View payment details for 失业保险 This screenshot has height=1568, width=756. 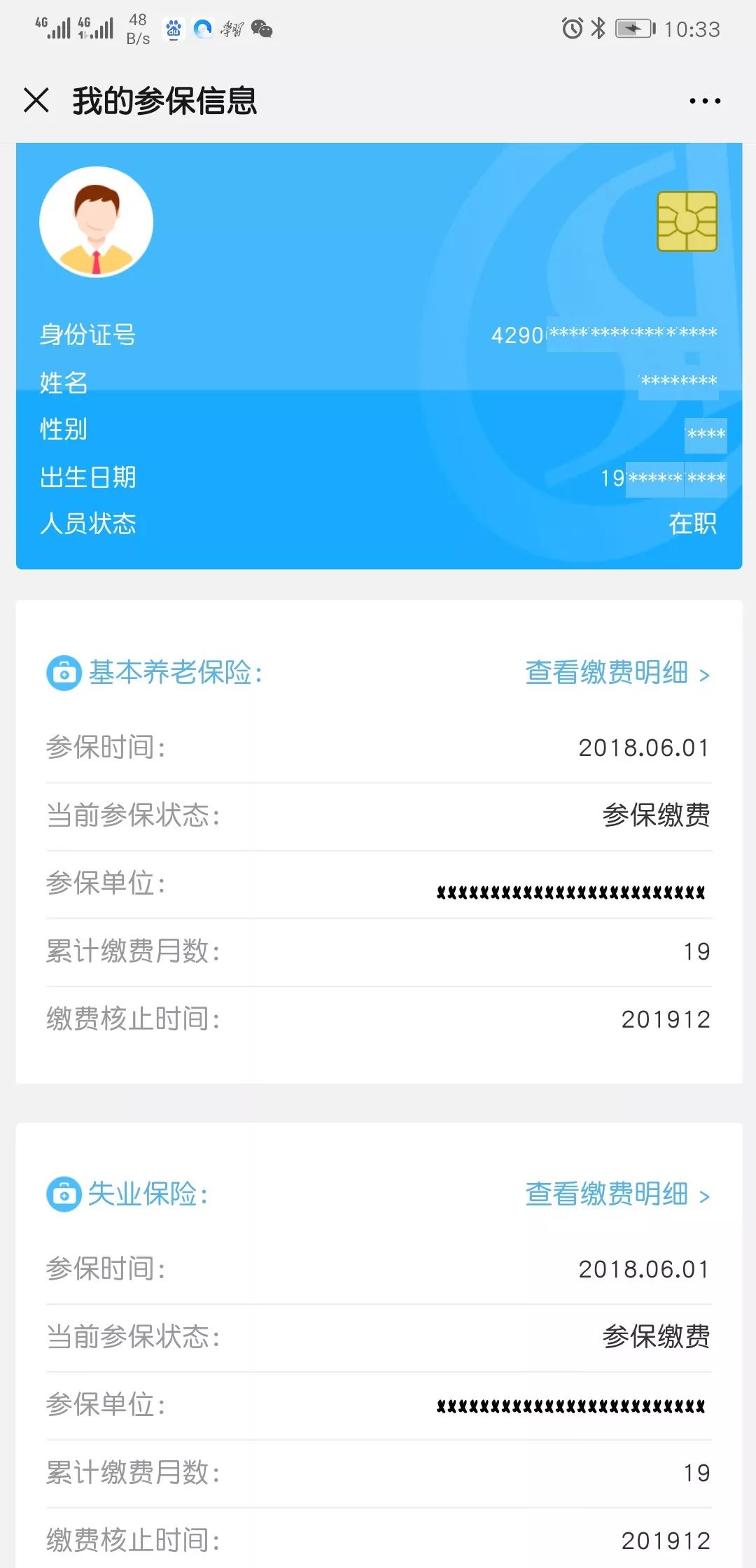coord(617,1194)
